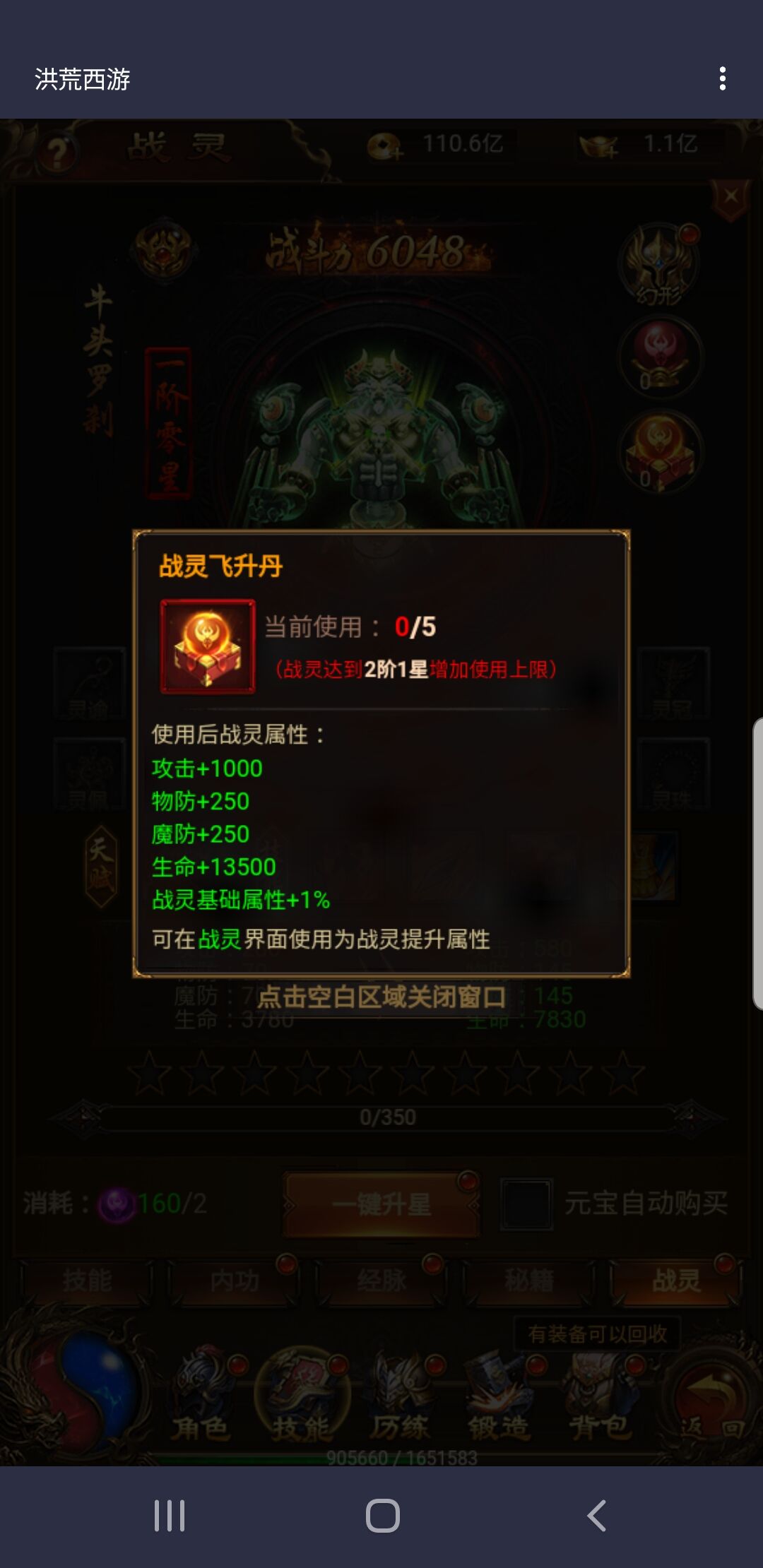
Task: Toggle the 元宝自动购买 checkbox
Action: point(526,1204)
